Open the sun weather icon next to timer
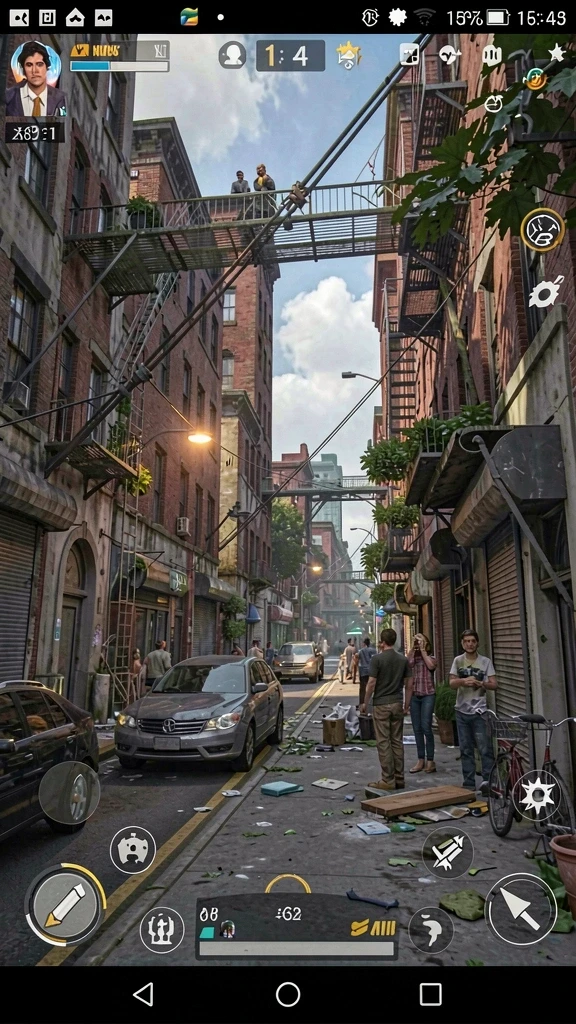Image resolution: width=576 pixels, height=1024 pixels. pos(349,56)
